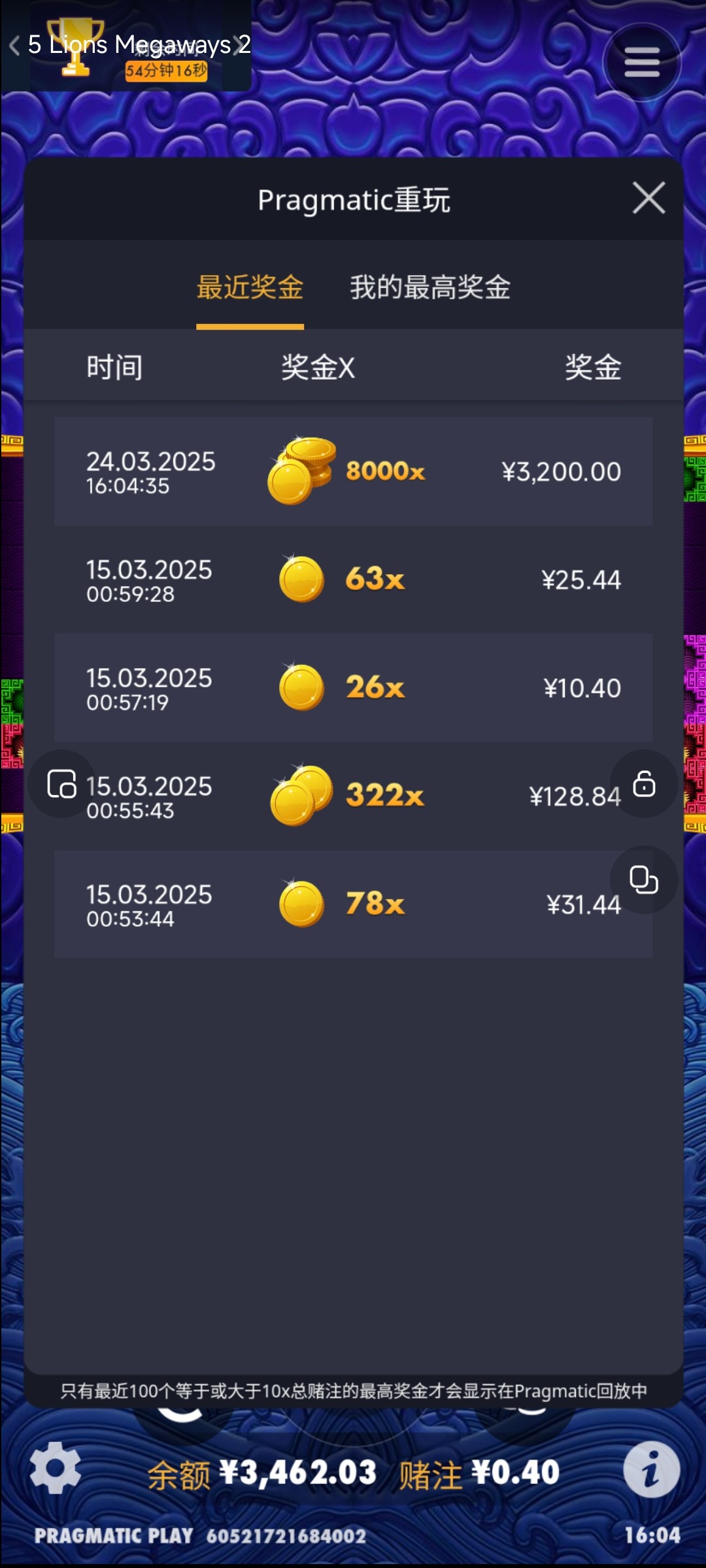Open the game info button
706x1568 pixels.
click(x=651, y=1469)
